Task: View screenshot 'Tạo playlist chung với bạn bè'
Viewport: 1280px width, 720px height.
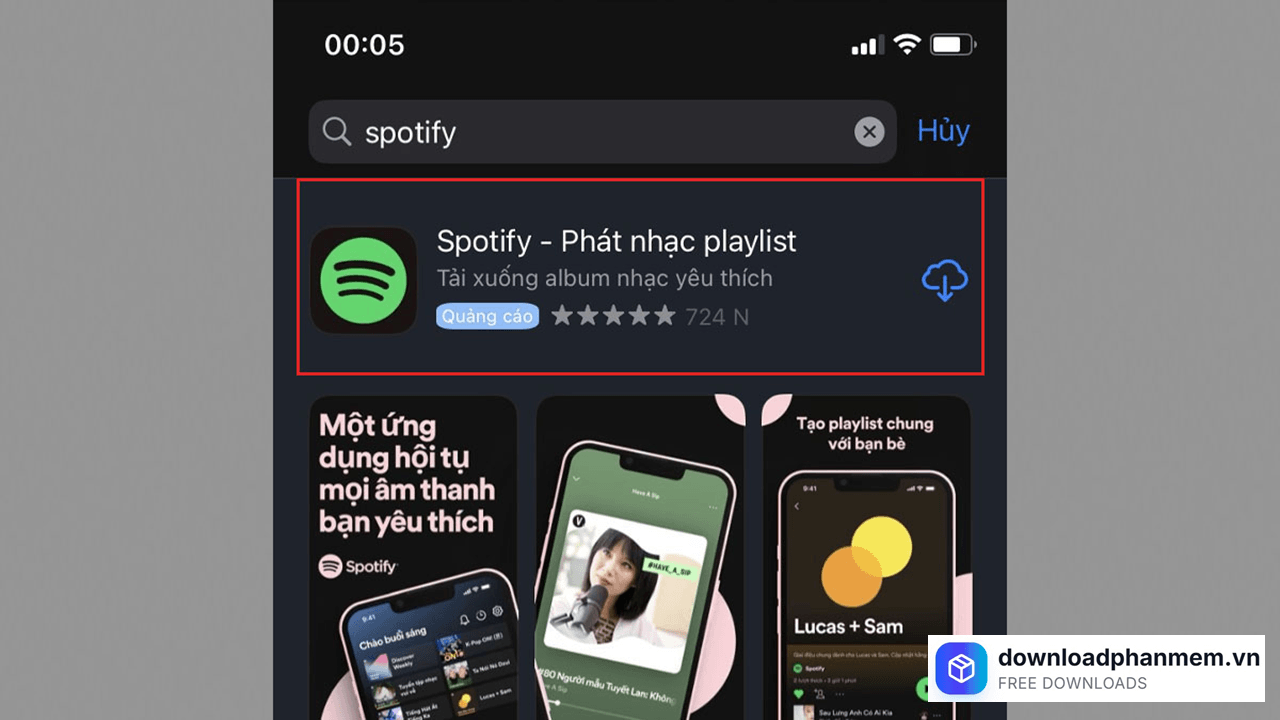Action: pos(866,556)
